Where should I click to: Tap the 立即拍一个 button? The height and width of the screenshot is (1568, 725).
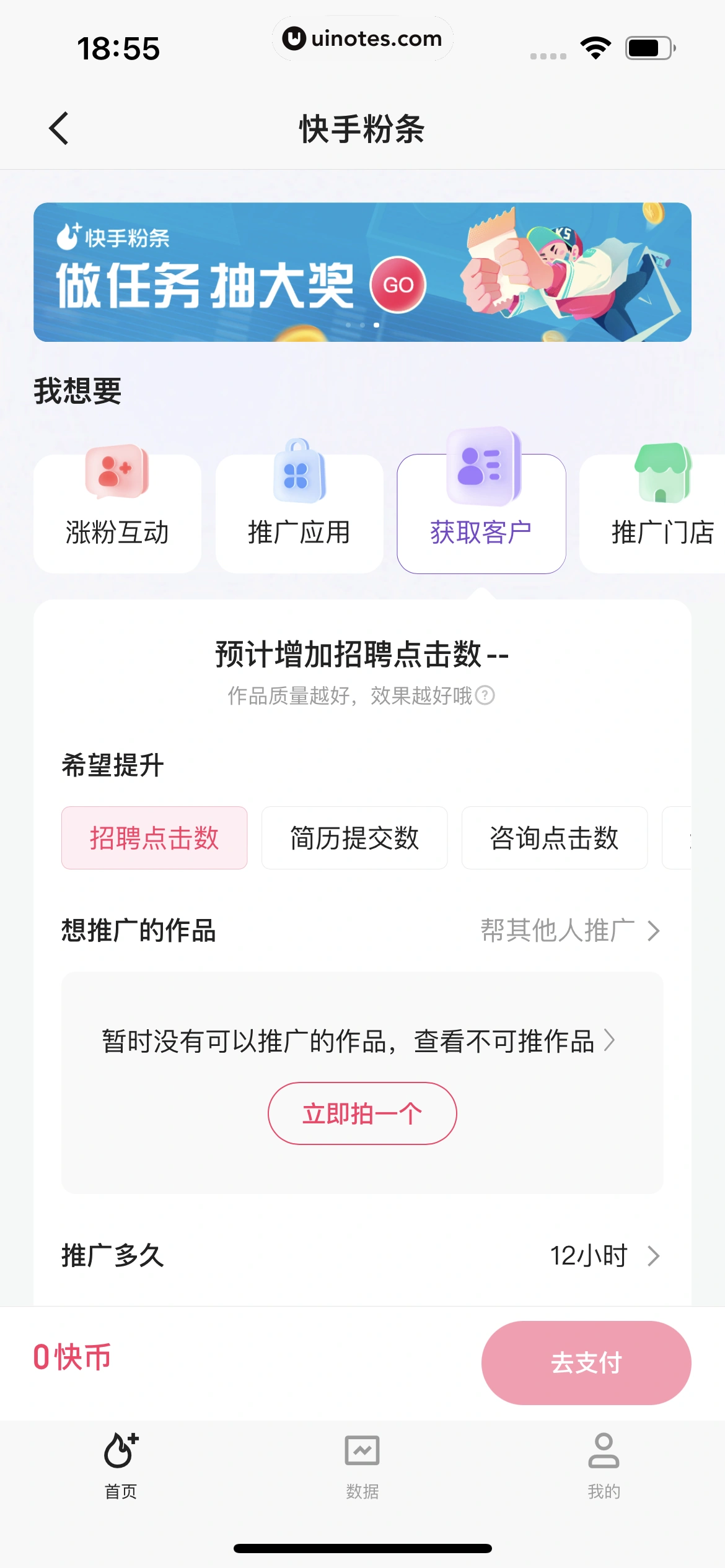[362, 1113]
